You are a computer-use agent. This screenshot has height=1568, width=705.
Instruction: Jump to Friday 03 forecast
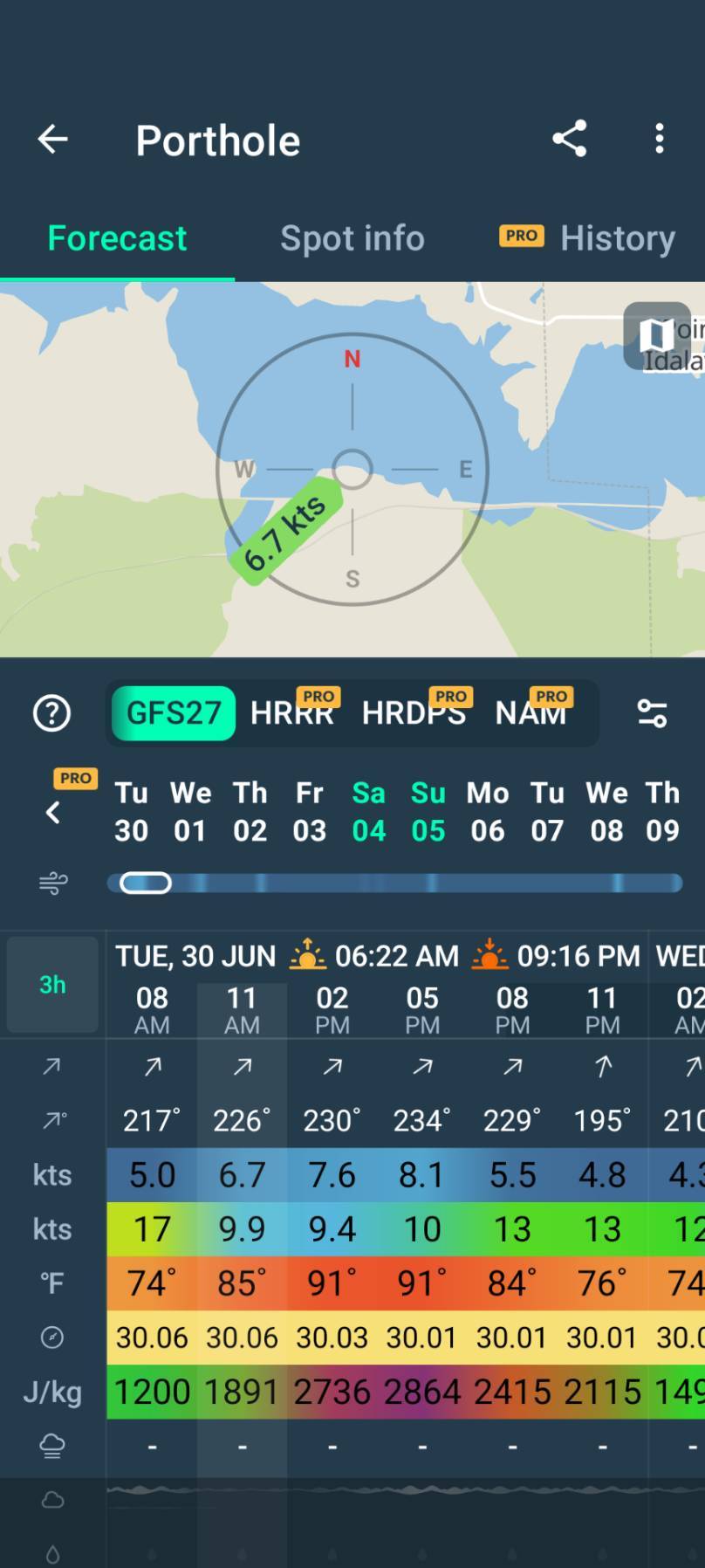pyautogui.click(x=310, y=811)
